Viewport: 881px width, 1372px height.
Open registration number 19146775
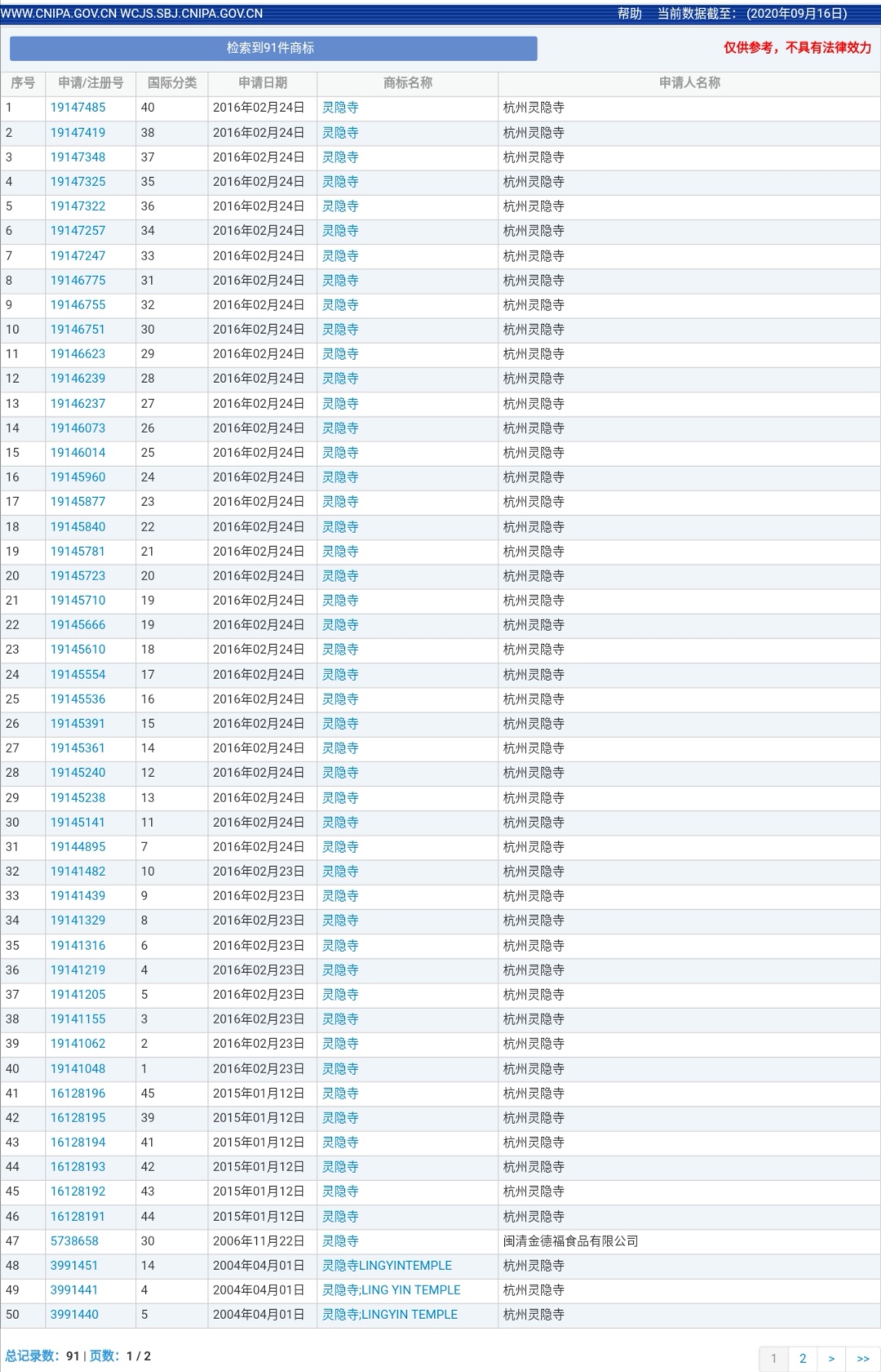pyautogui.click(x=77, y=280)
